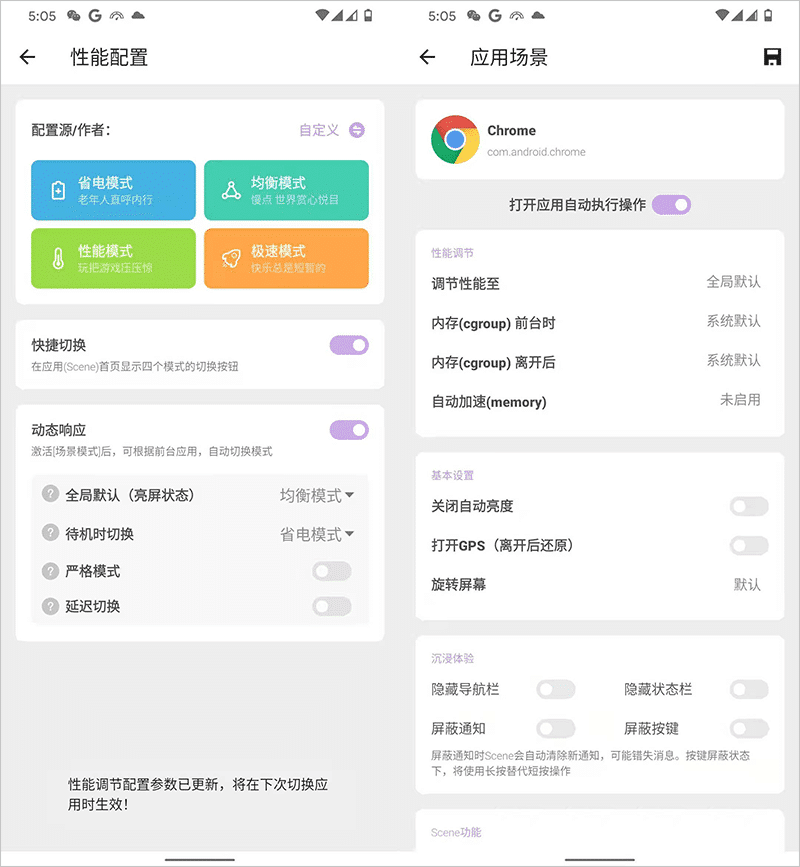The image size is (800, 867).
Task: Pick the 极速模式 speed mode
Action: [x=286, y=258]
